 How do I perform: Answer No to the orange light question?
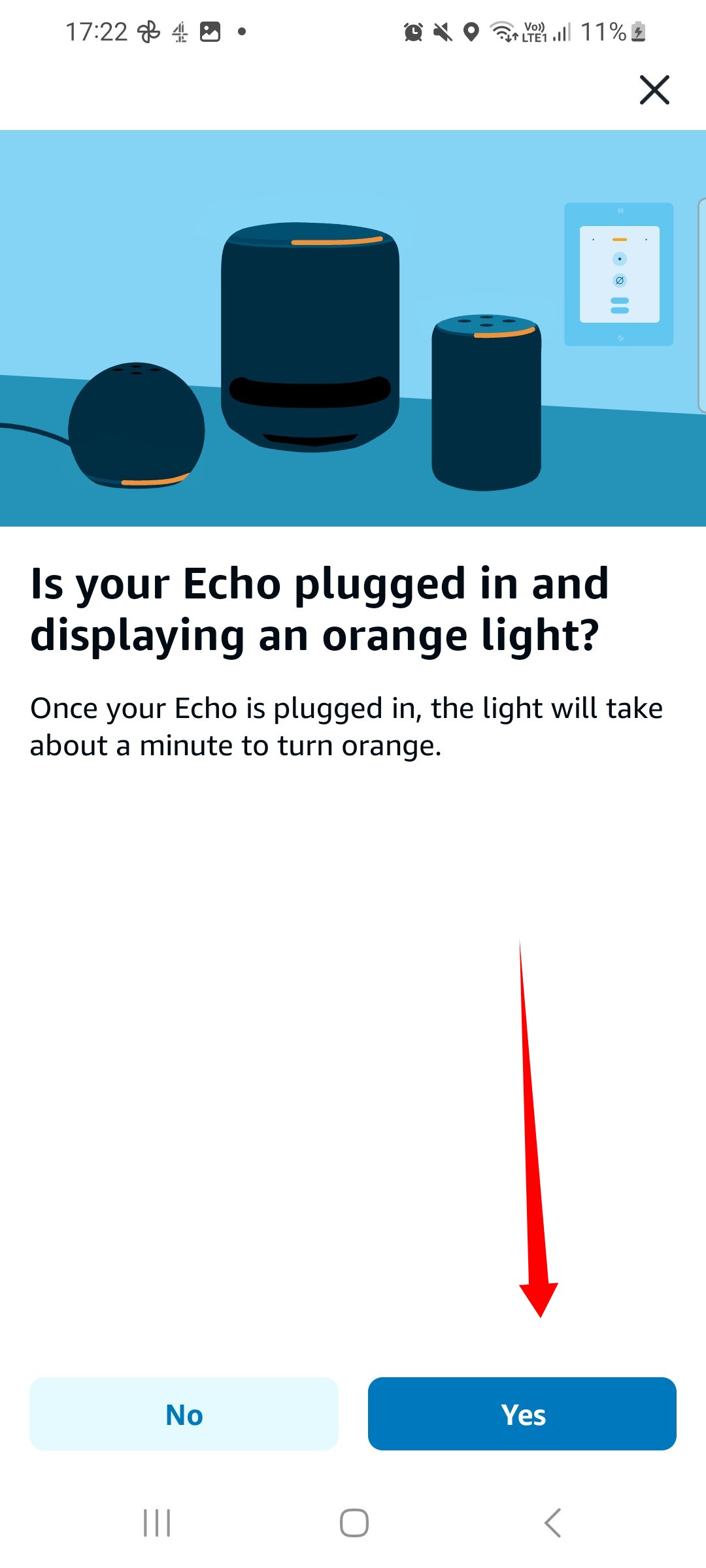184,1414
